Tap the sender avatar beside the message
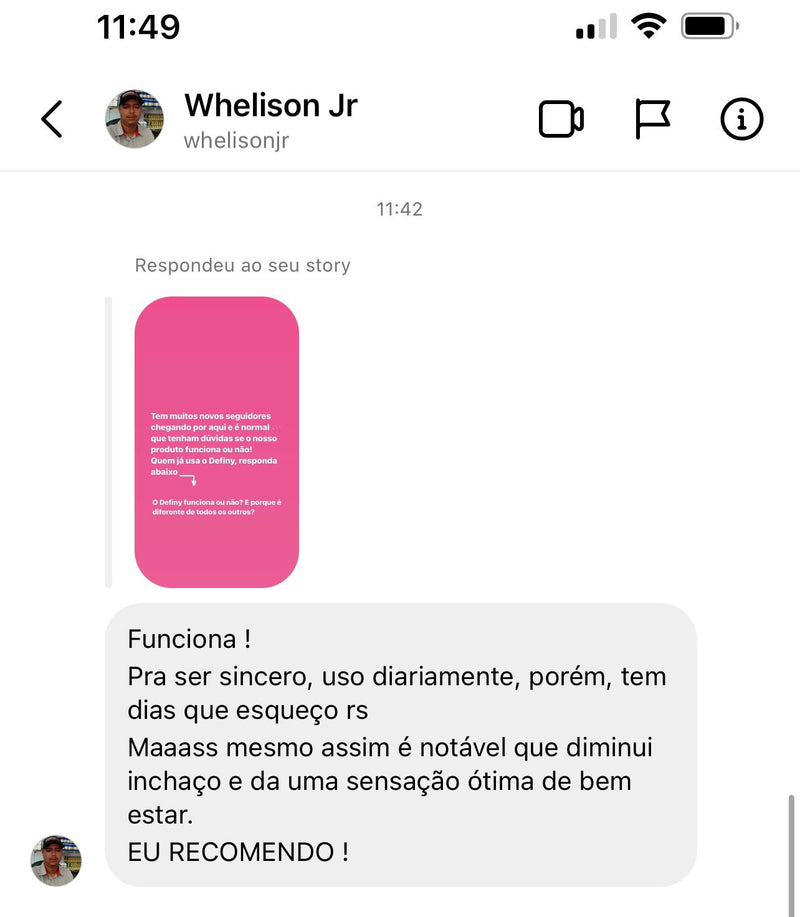800x917 pixels. click(x=56, y=860)
